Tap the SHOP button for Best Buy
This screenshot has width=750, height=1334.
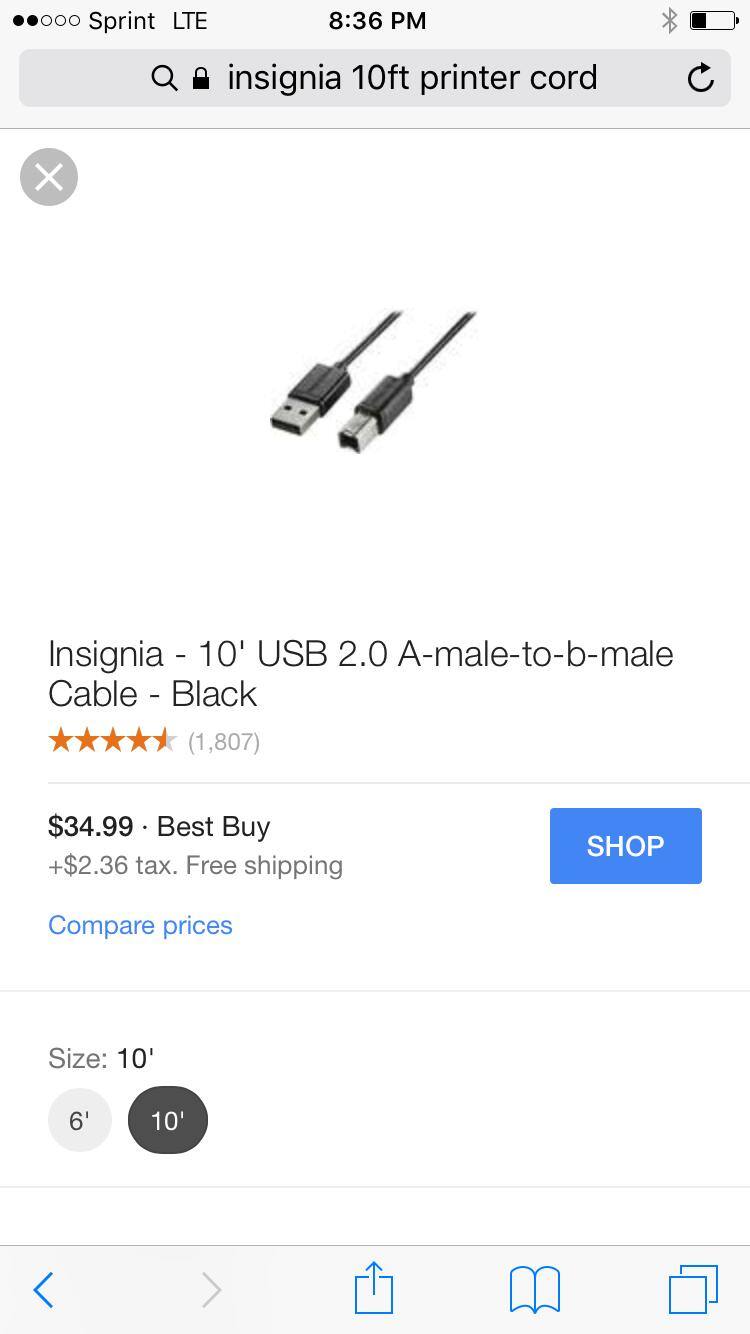pyautogui.click(x=625, y=846)
